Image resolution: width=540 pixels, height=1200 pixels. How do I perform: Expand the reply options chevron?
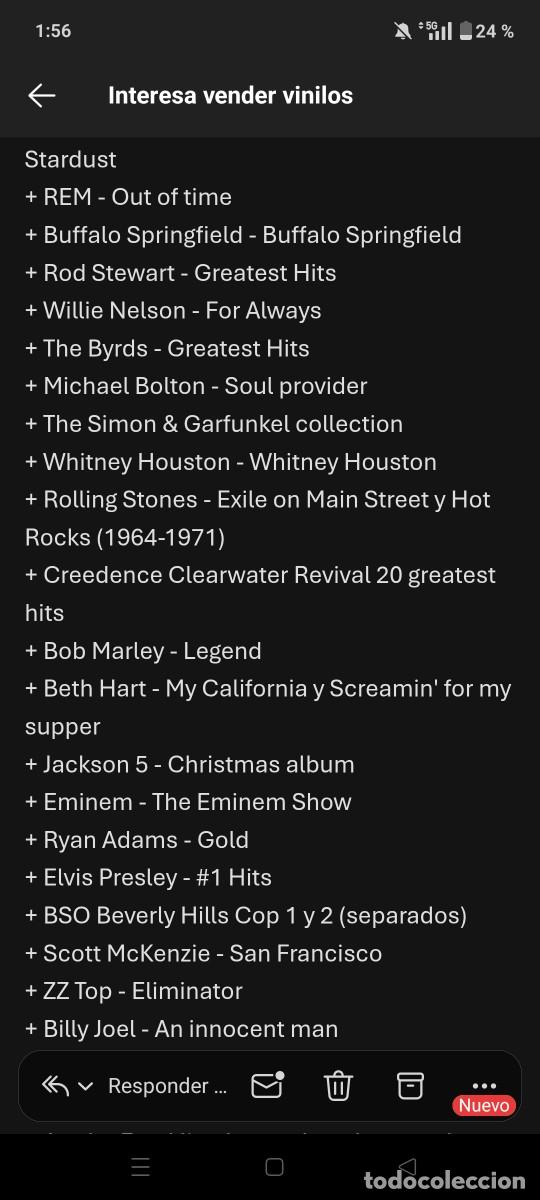(86, 1086)
